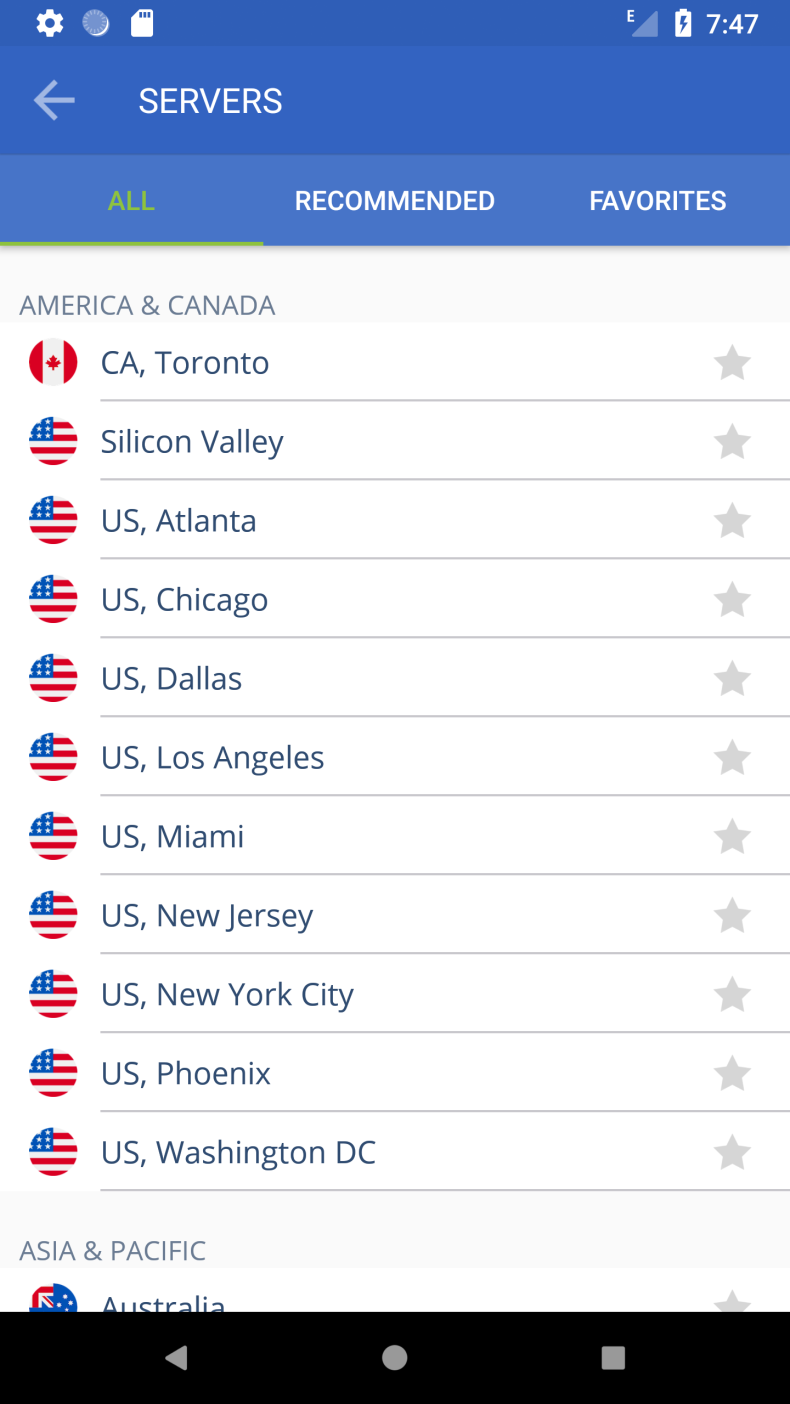This screenshot has height=1404, width=790.
Task: Go back using the top-left arrow
Action: click(x=54, y=101)
